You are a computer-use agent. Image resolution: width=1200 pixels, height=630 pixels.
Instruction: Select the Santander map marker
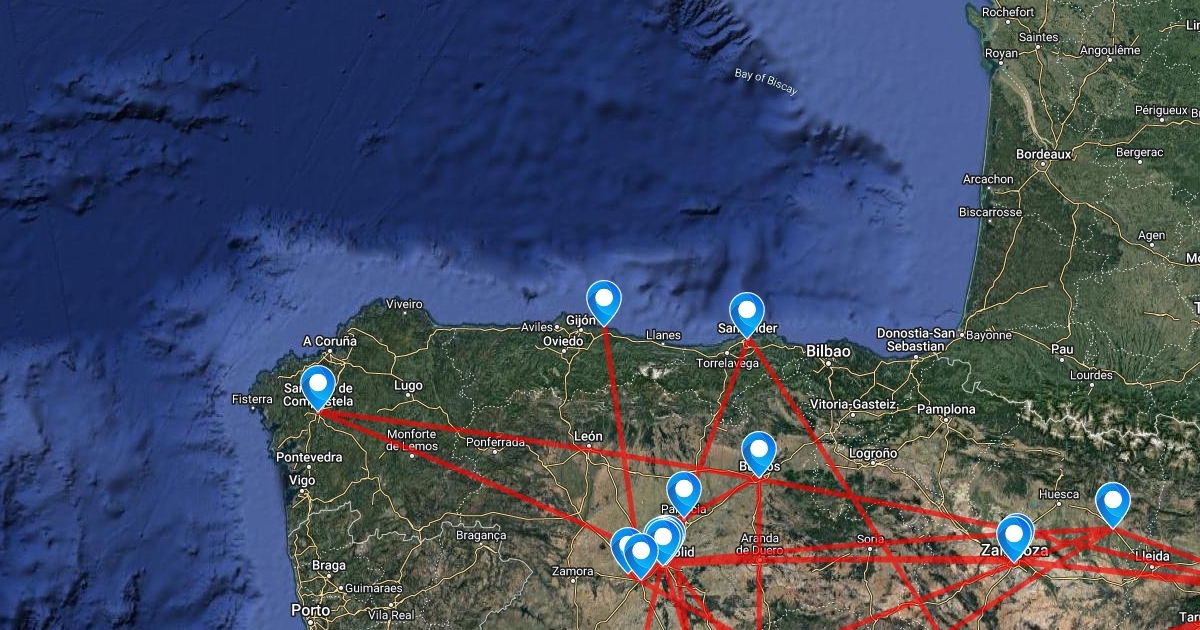click(747, 311)
